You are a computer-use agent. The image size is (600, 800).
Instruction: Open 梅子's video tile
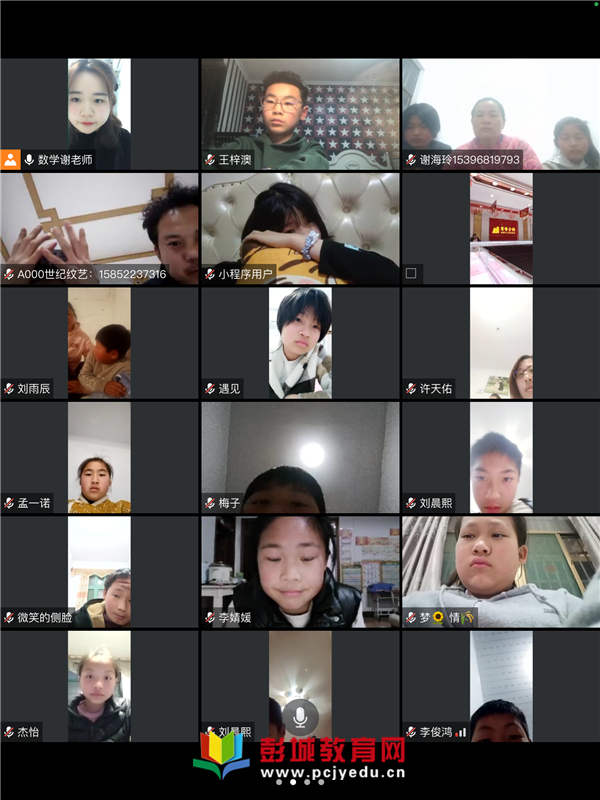pyautogui.click(x=300, y=457)
